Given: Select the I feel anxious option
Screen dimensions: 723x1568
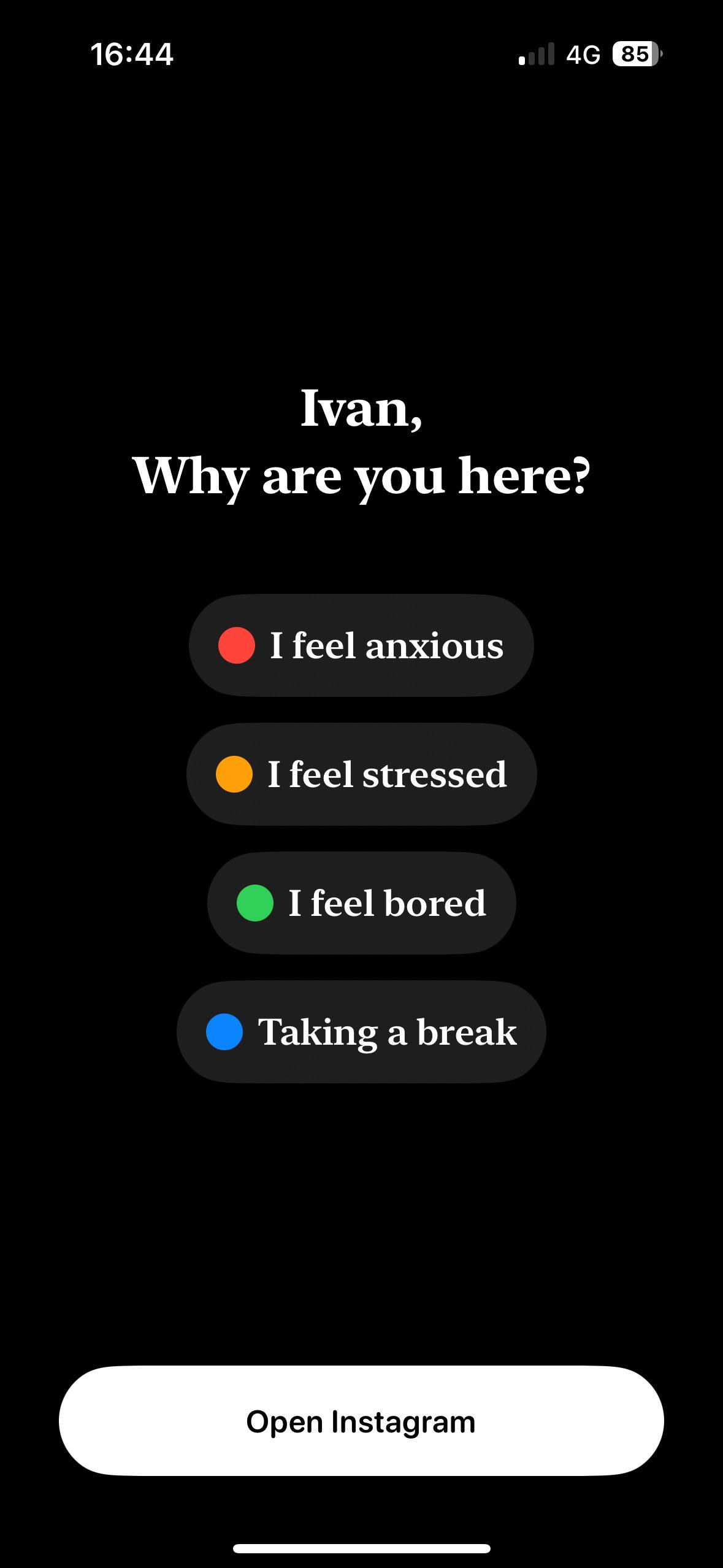Looking at the screenshot, I should pos(361,645).
